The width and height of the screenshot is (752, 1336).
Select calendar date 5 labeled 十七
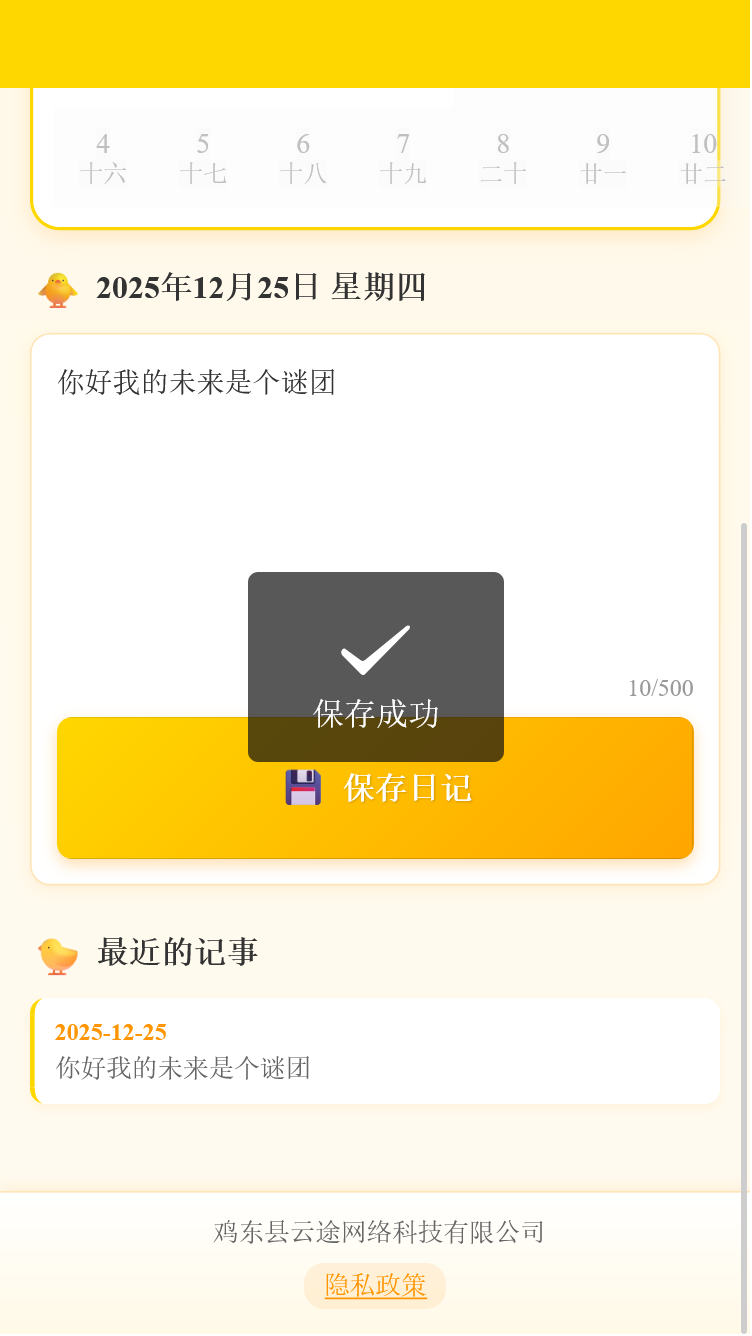tap(203, 157)
